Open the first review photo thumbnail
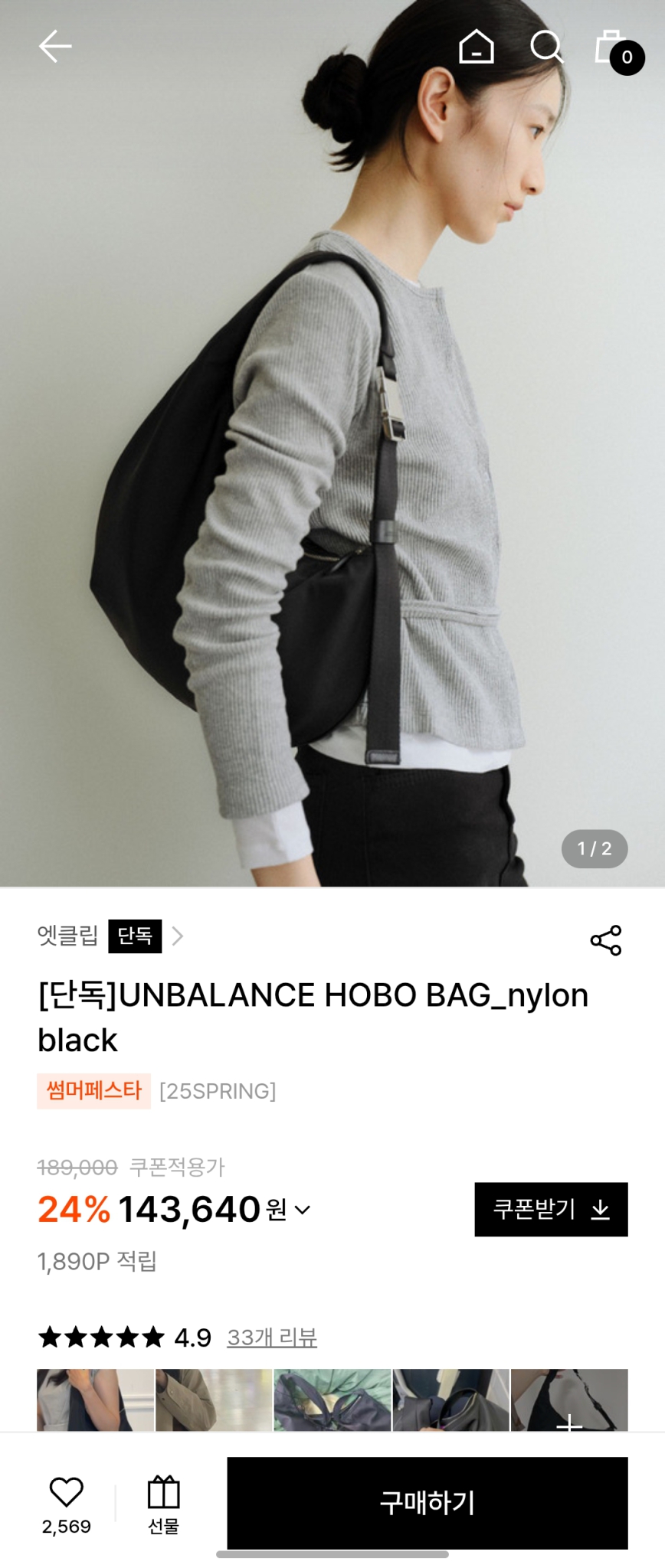 (x=95, y=1400)
